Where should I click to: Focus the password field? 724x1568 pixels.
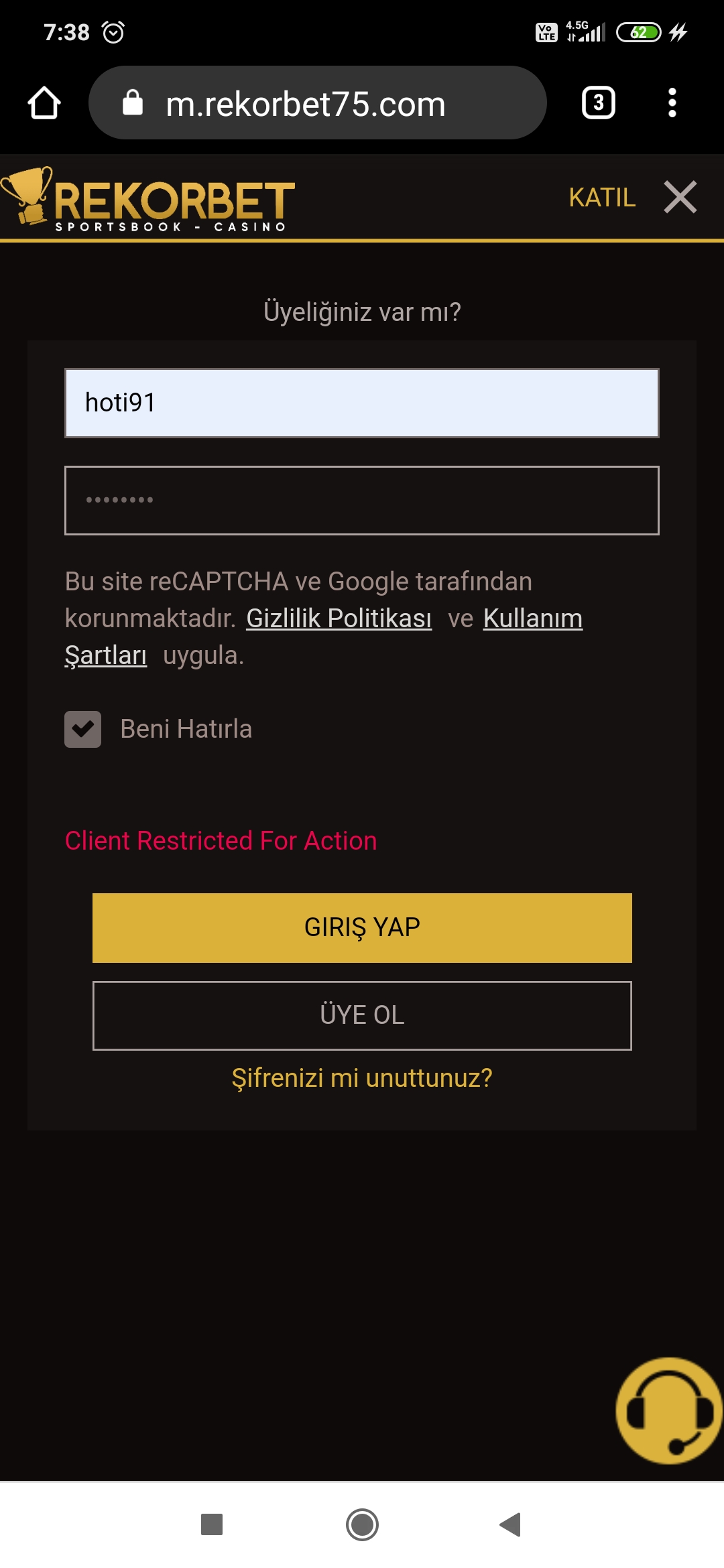tap(362, 501)
